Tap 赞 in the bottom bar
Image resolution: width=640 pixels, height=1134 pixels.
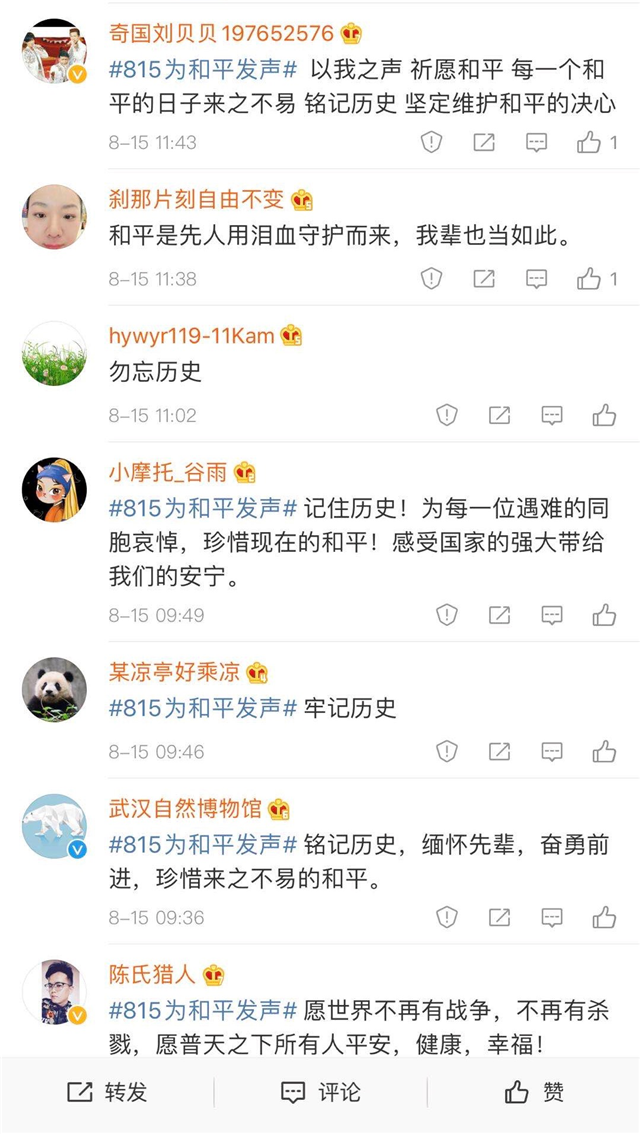coord(534,1092)
